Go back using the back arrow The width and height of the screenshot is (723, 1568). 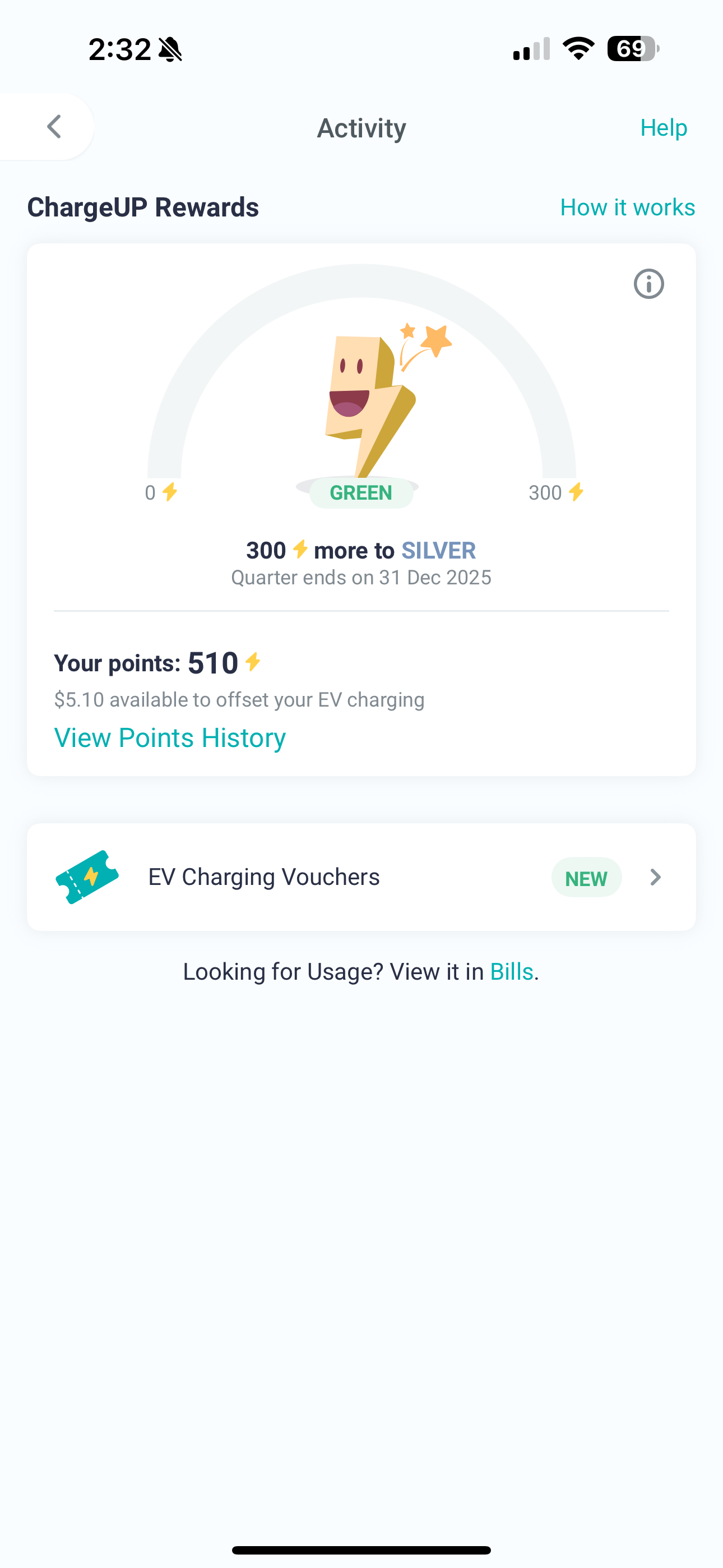54,127
